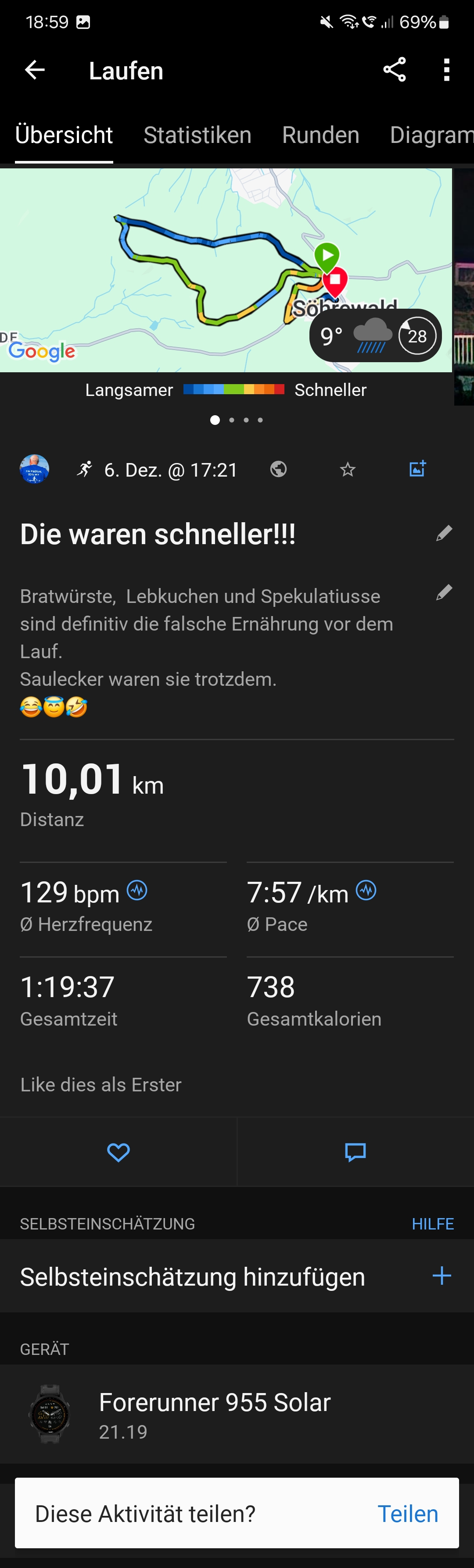Open the Diagramme tab
Viewport: 474px width, 1568px height.
[x=431, y=135]
